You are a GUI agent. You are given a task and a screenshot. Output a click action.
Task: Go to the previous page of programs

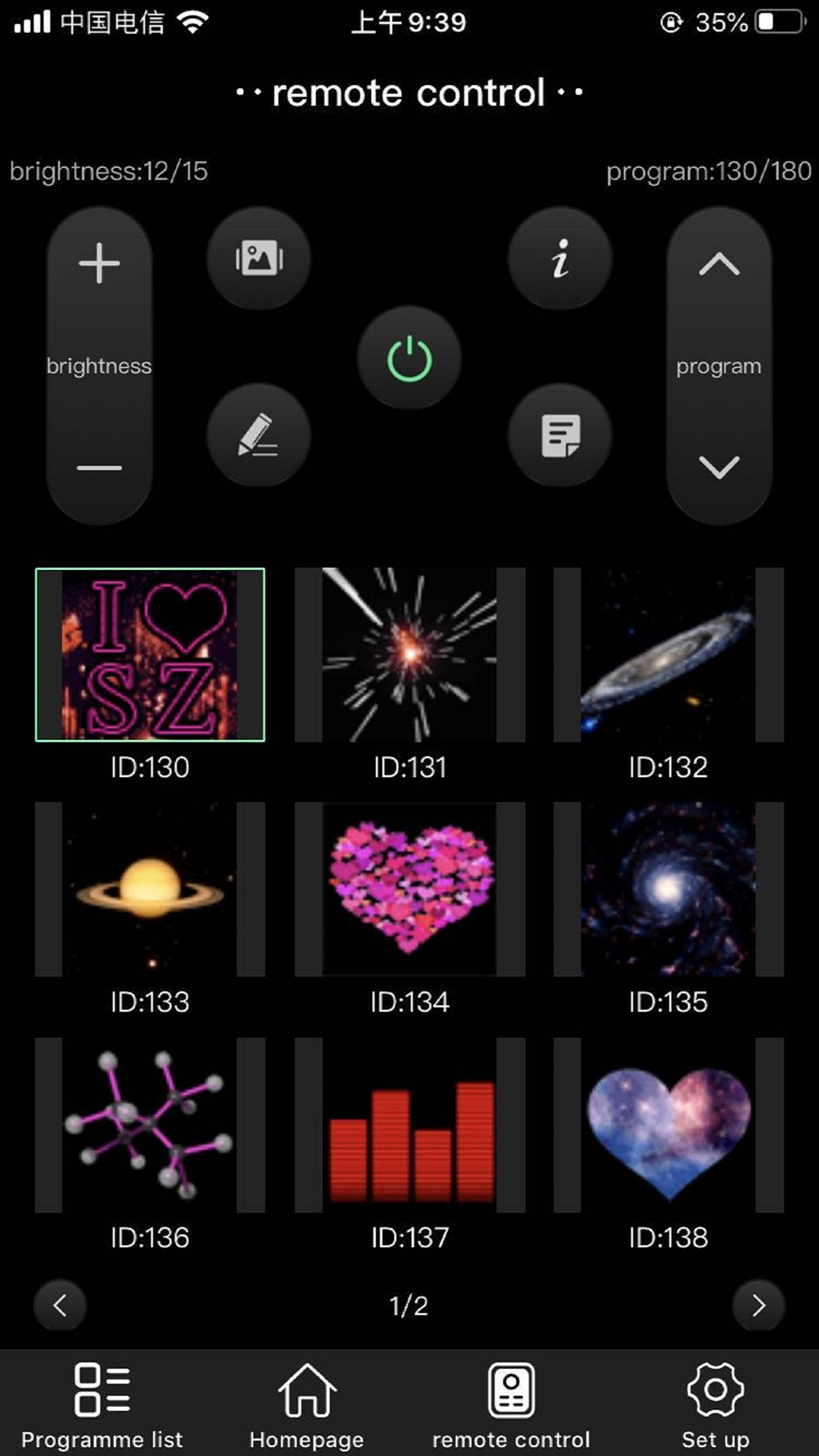click(60, 1305)
